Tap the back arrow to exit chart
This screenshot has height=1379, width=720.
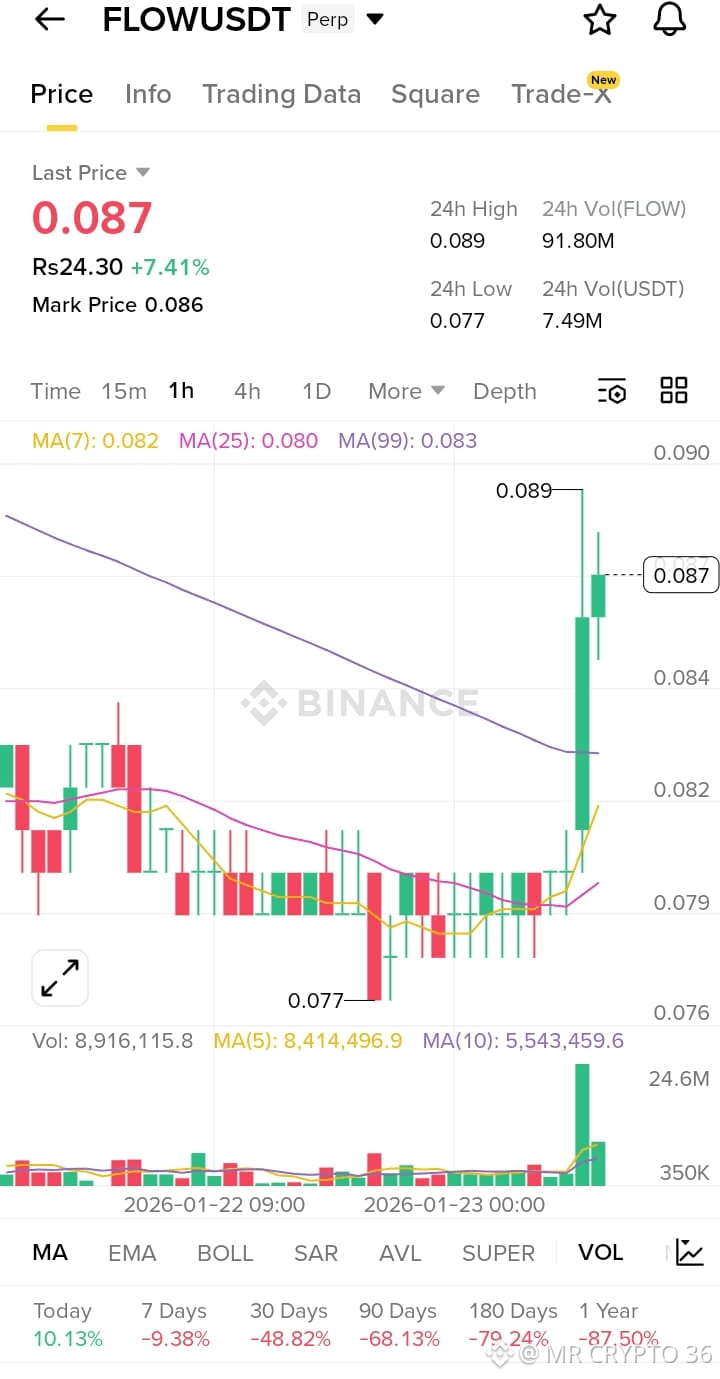pos(48,19)
